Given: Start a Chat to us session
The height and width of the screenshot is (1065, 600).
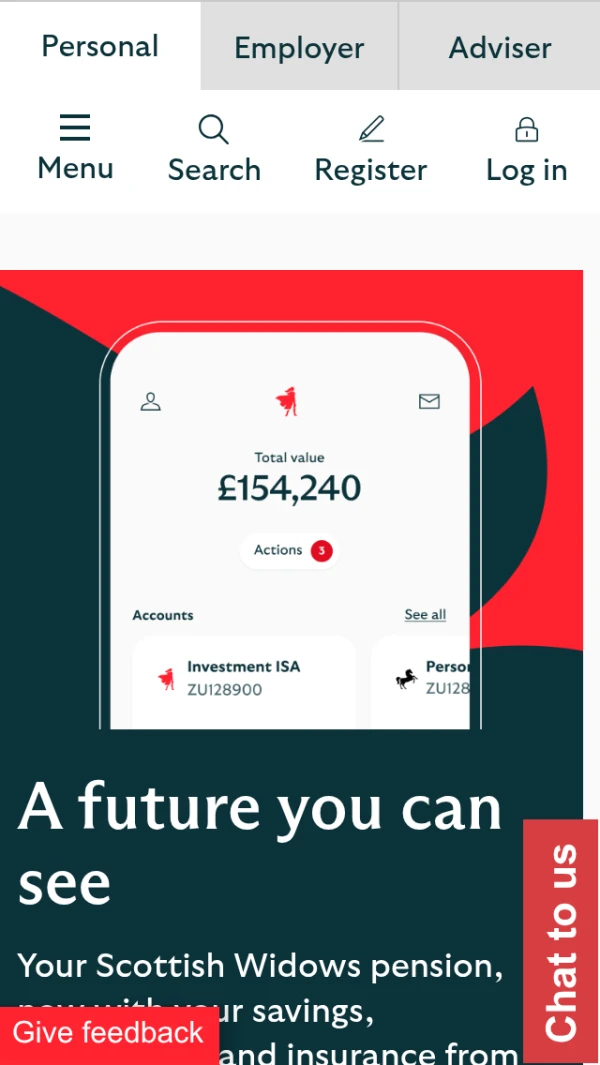Looking at the screenshot, I should [561, 940].
